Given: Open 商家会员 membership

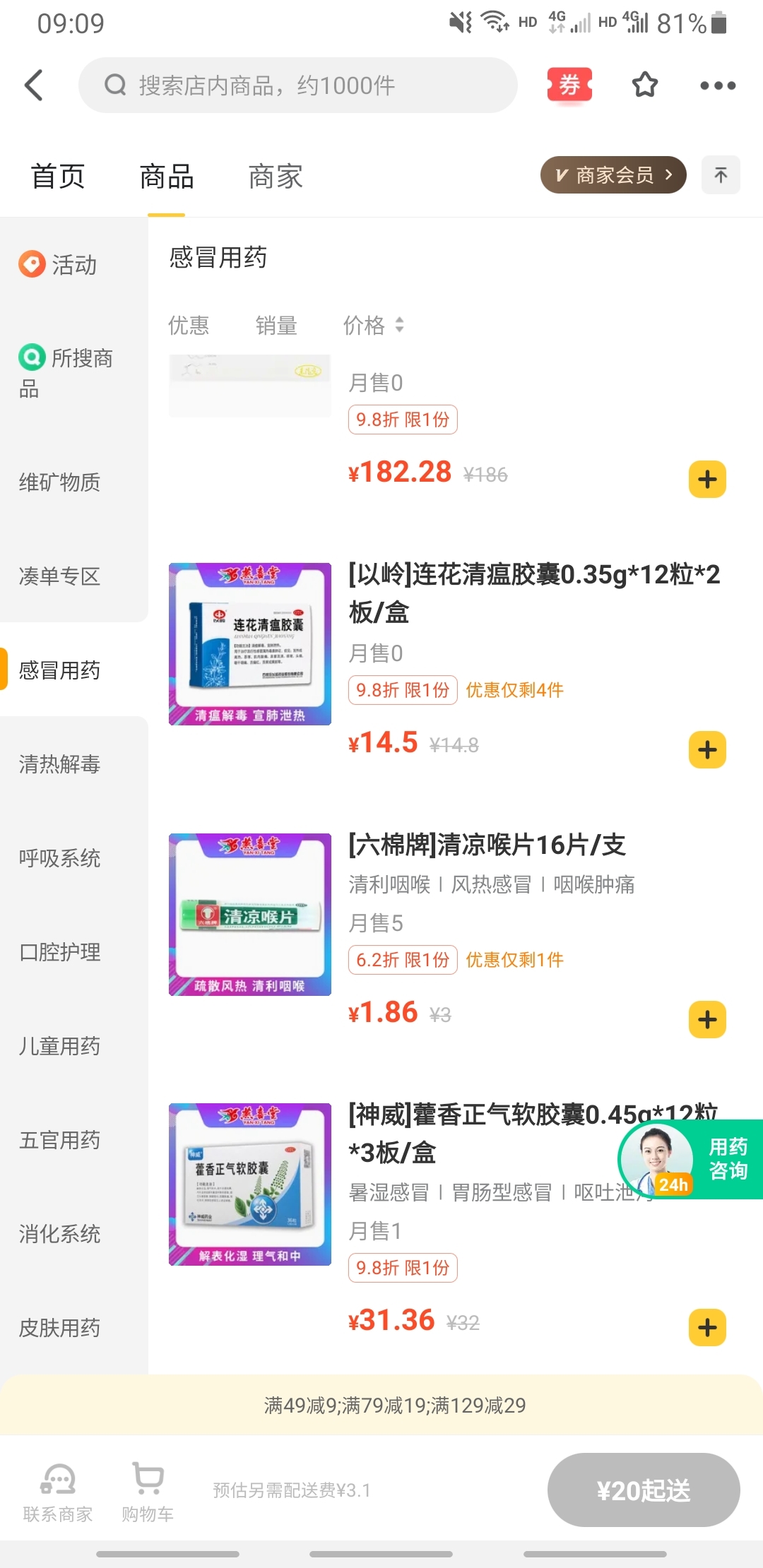Looking at the screenshot, I should [x=613, y=175].
